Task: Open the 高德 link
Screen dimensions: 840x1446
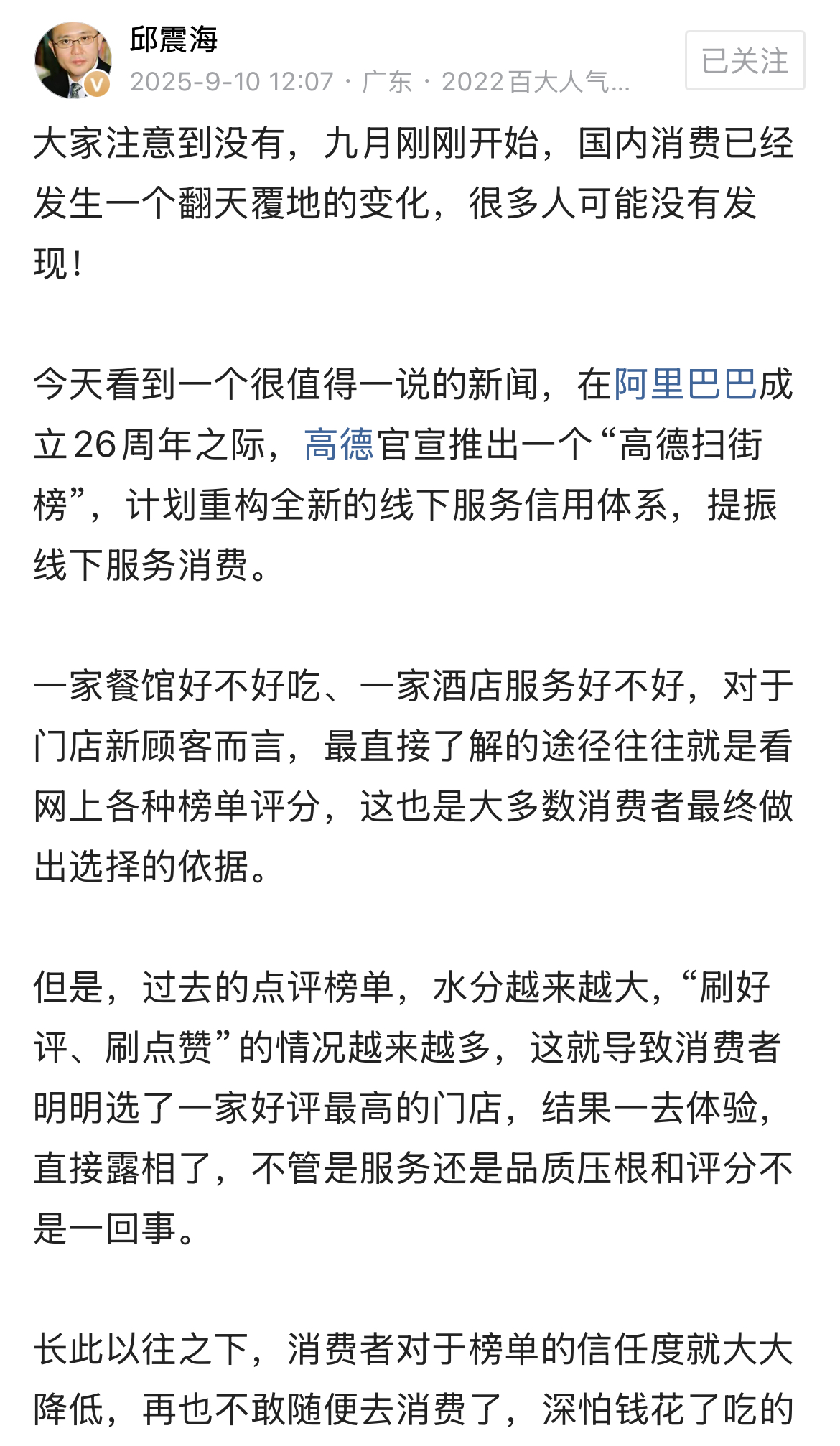Action: pos(339,444)
